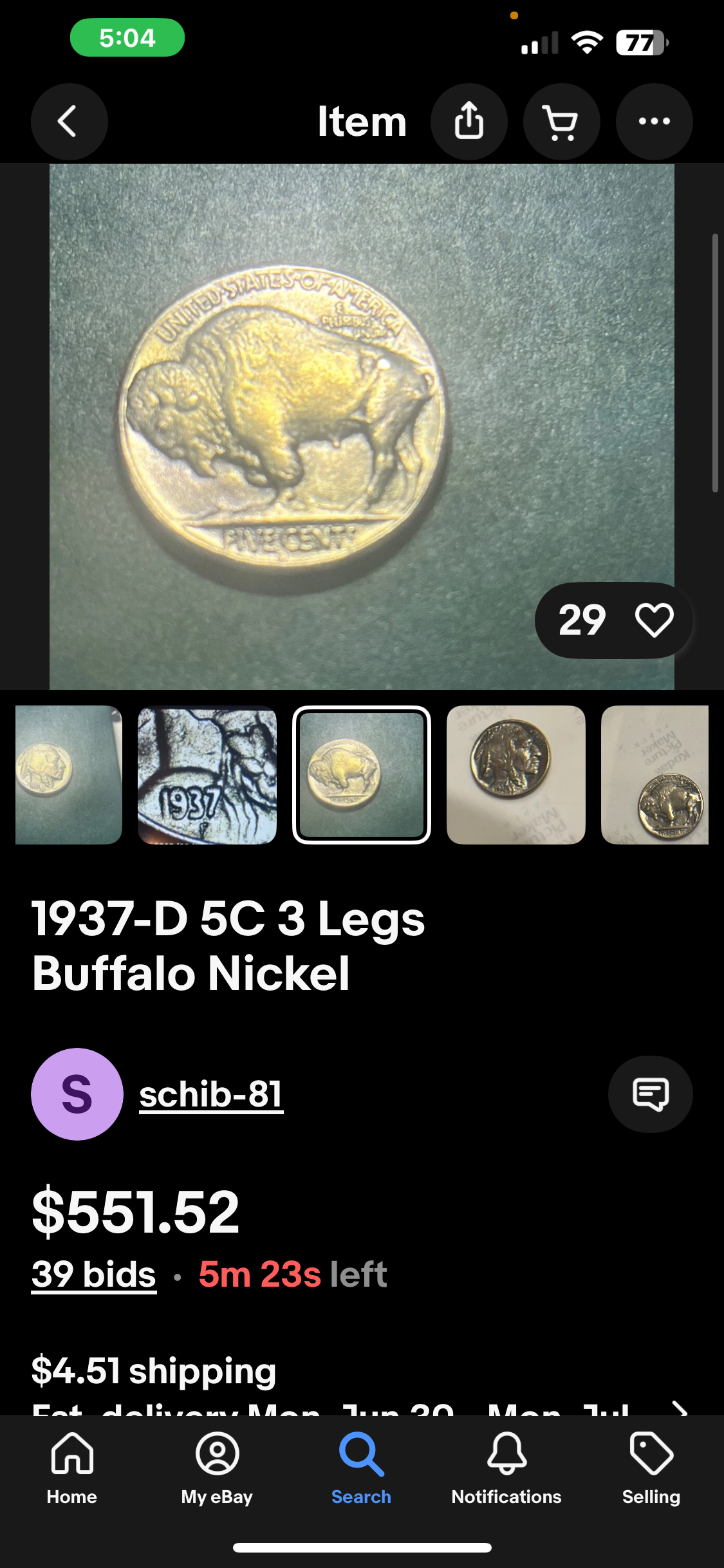724x1568 pixels.
Task: View the 39 bids history
Action: click(x=94, y=1274)
